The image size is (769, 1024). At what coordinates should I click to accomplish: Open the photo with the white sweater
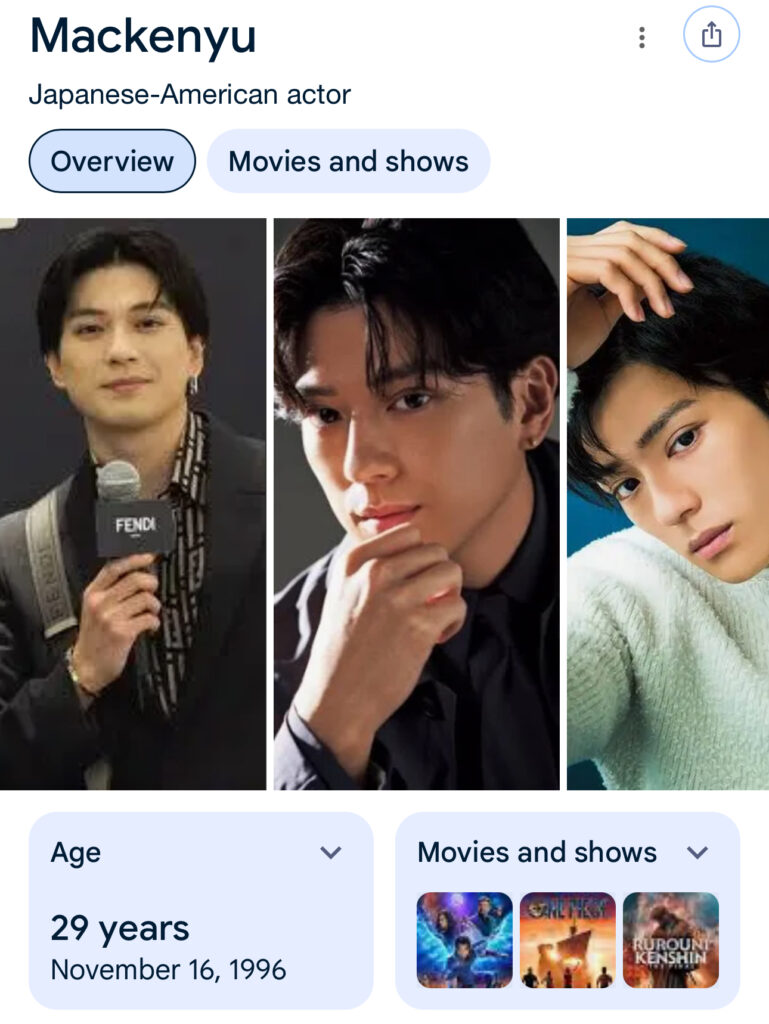668,504
